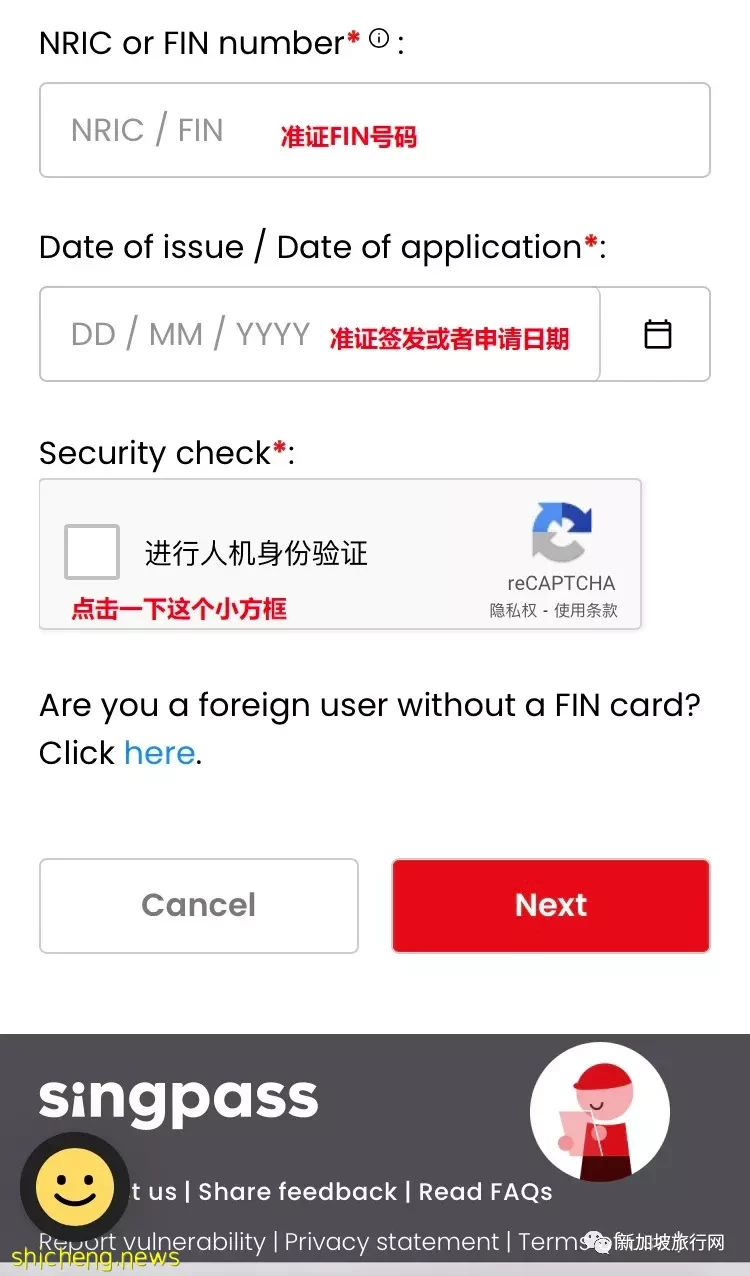Open the info icon beside NRIC or FIN number
This screenshot has width=750, height=1276.
tap(379, 39)
